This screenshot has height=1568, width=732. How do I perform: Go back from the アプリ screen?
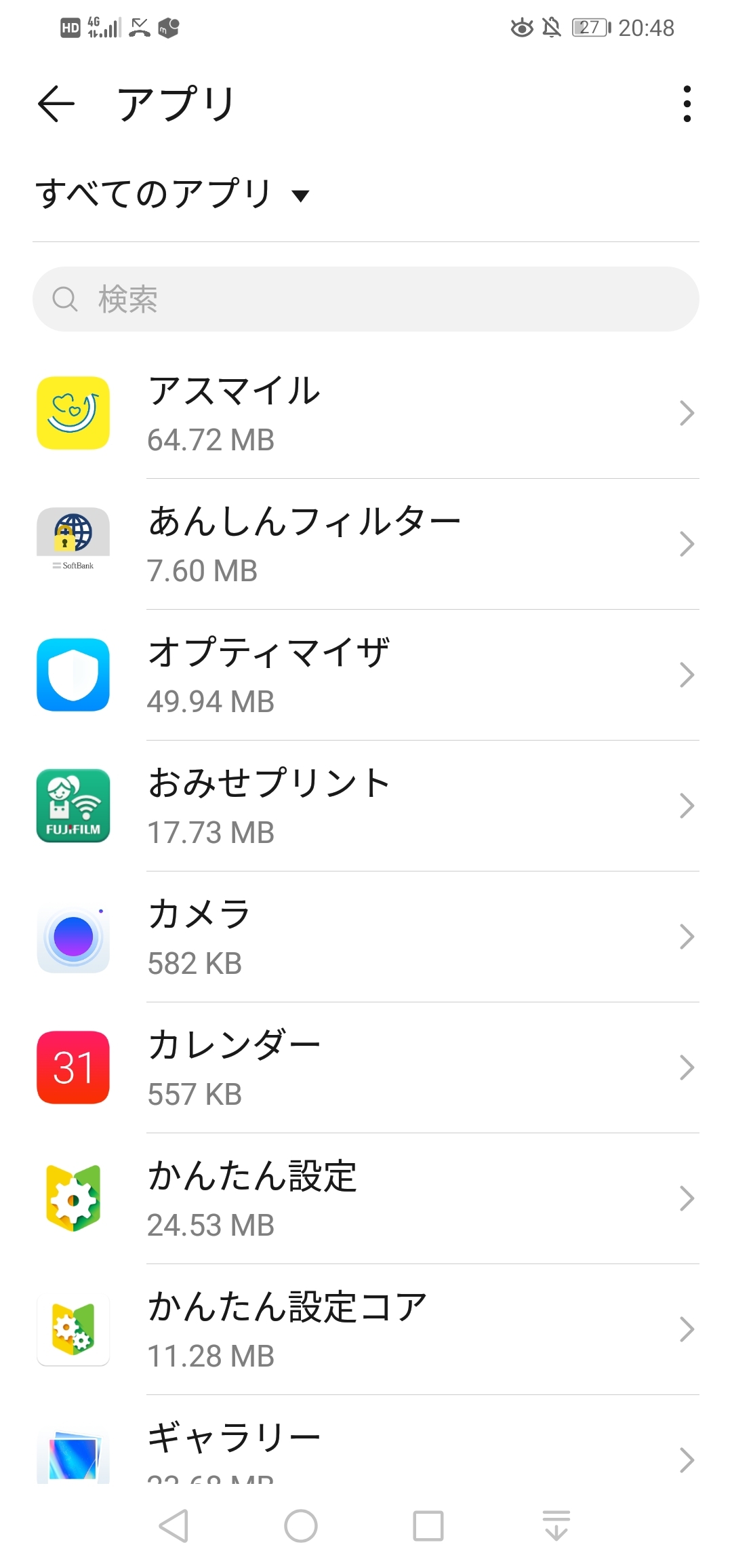pyautogui.click(x=56, y=104)
